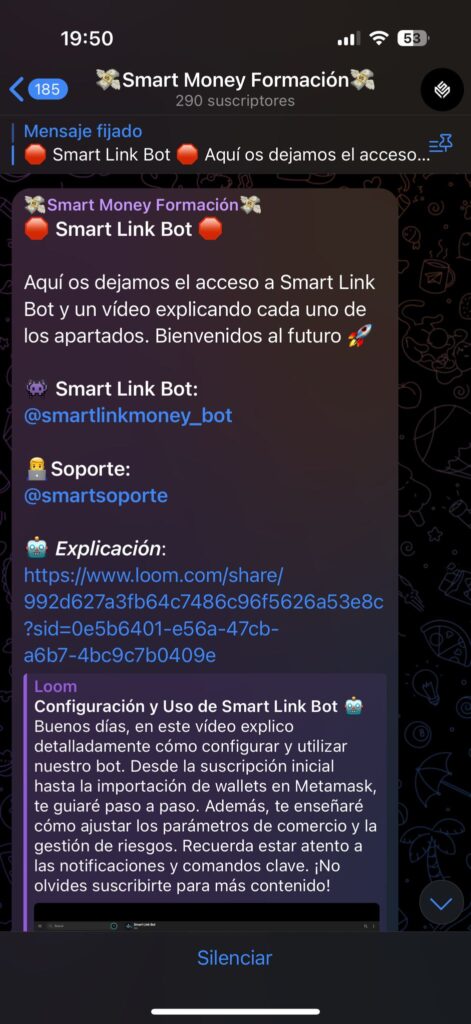Mute the channel with Silenciar
Image resolution: width=471 pixels, height=1024 pixels.
point(235,957)
